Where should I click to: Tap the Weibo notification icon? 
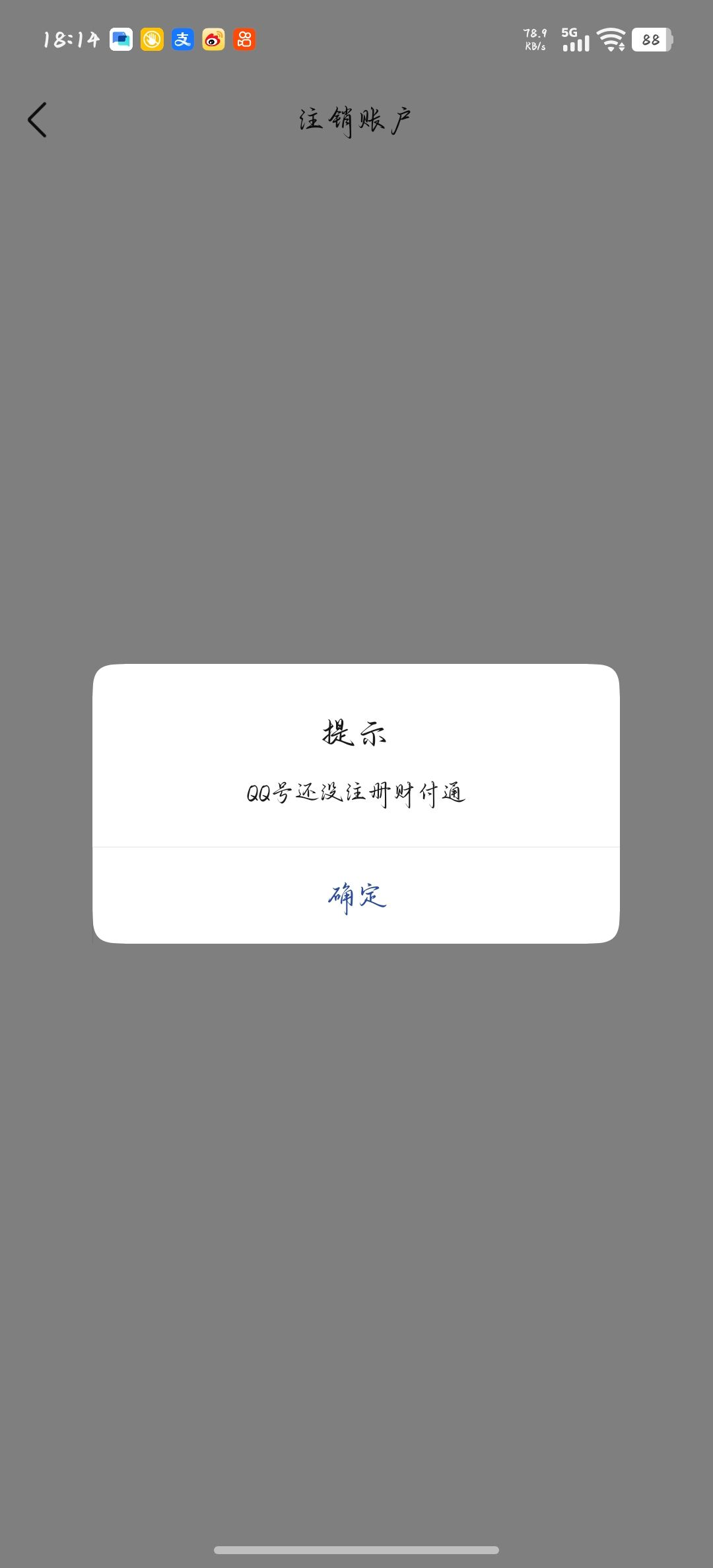[x=213, y=40]
